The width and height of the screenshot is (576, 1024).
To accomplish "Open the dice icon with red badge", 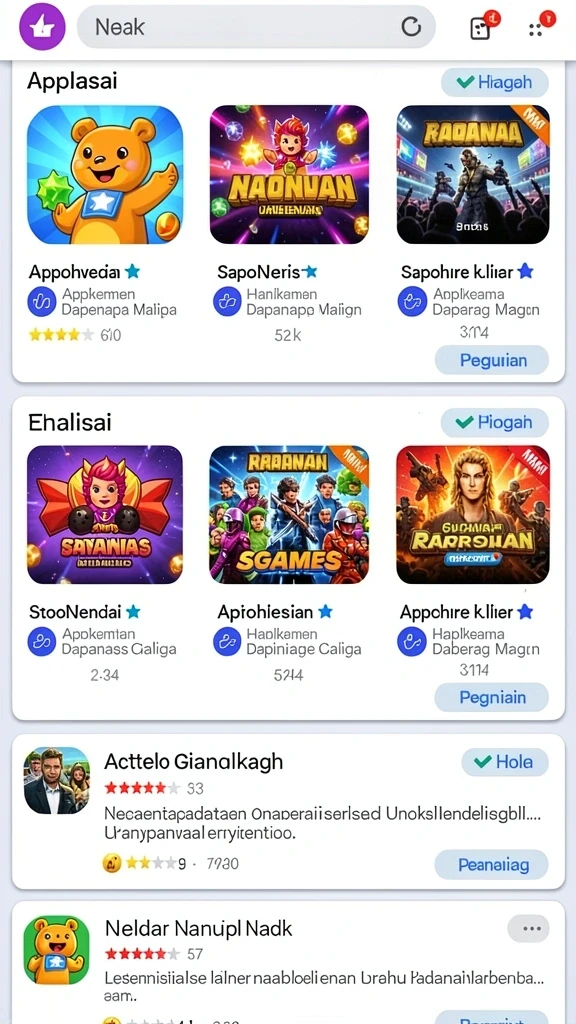I will point(483,27).
